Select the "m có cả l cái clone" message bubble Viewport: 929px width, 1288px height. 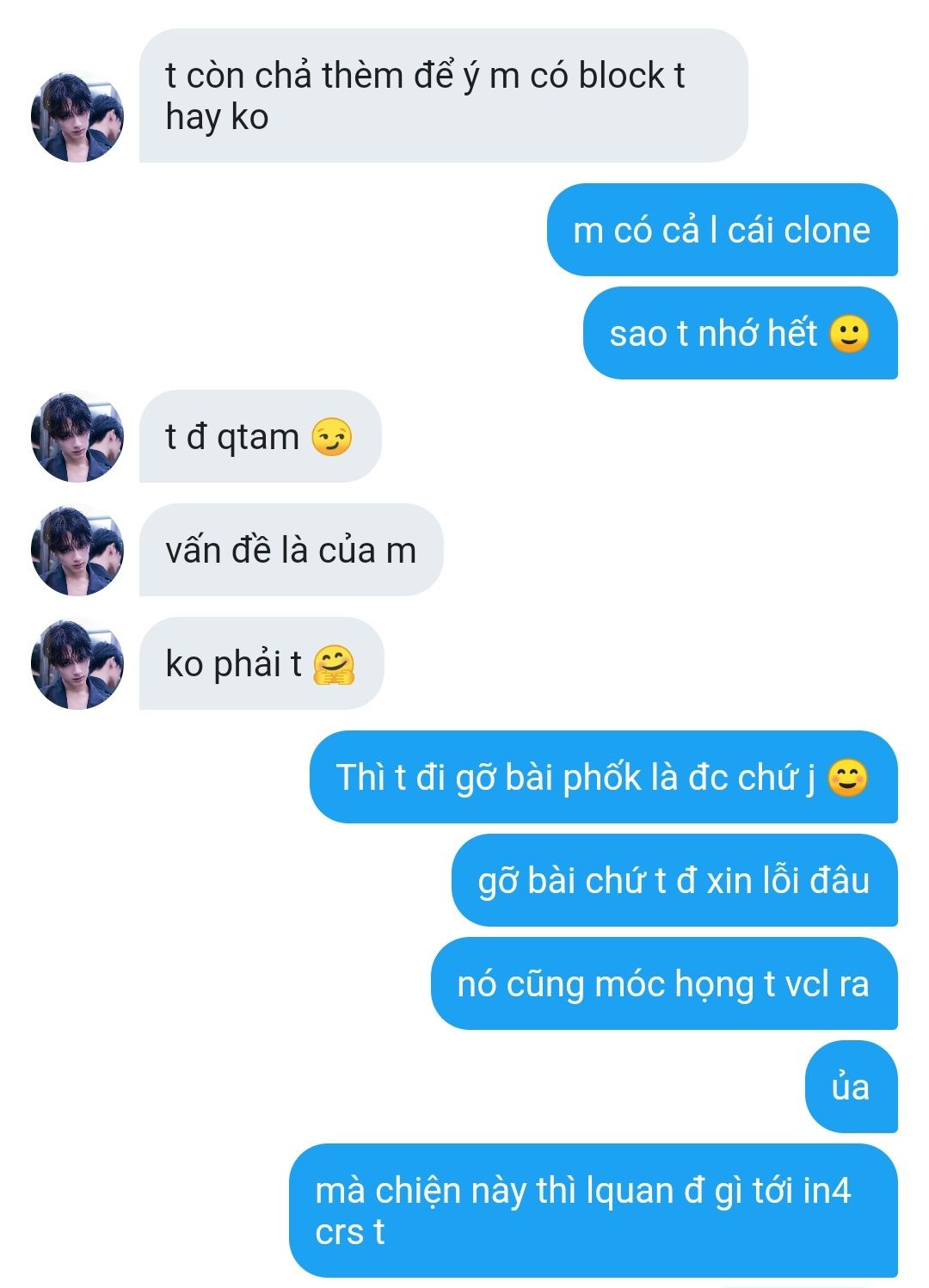723,230
